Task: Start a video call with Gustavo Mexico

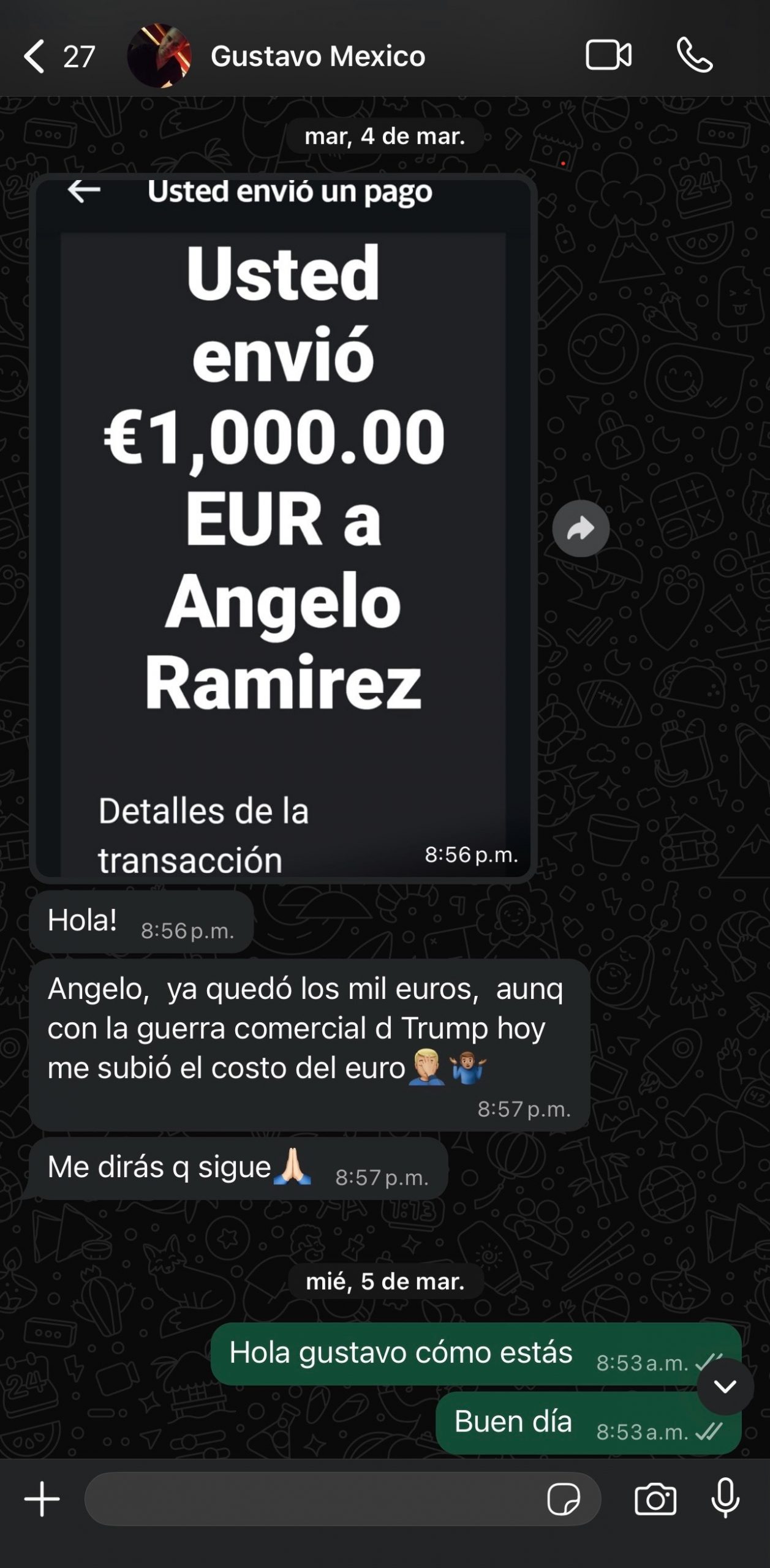Action: tap(608, 56)
